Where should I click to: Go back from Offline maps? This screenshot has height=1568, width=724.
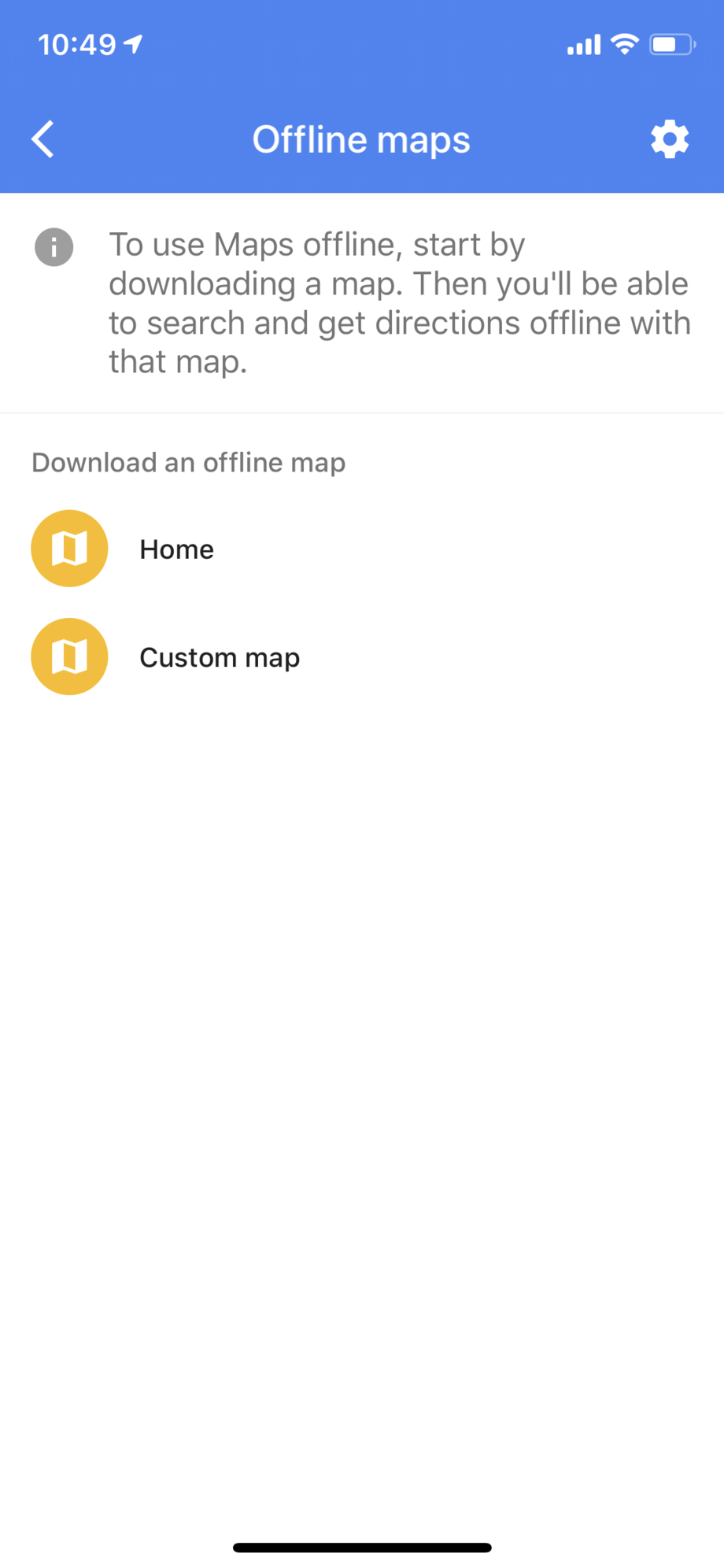pyautogui.click(x=43, y=139)
